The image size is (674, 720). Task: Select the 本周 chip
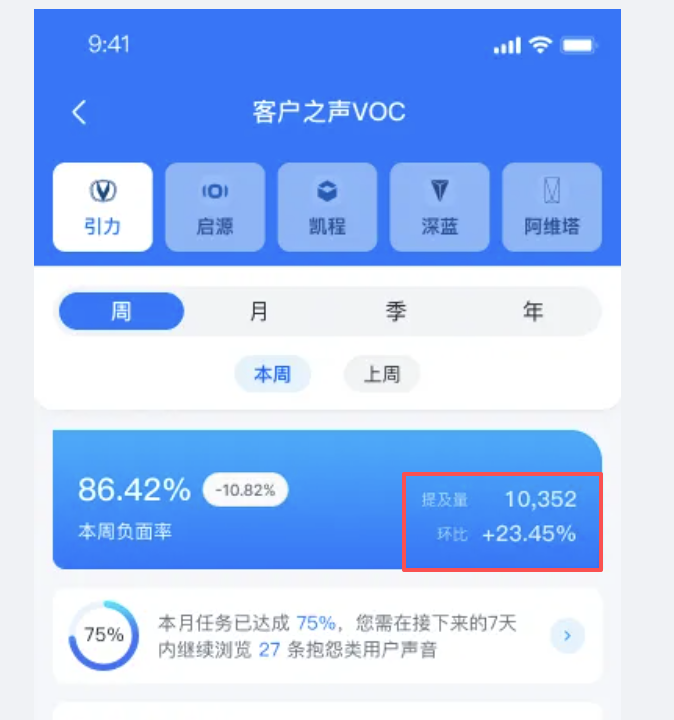point(272,375)
